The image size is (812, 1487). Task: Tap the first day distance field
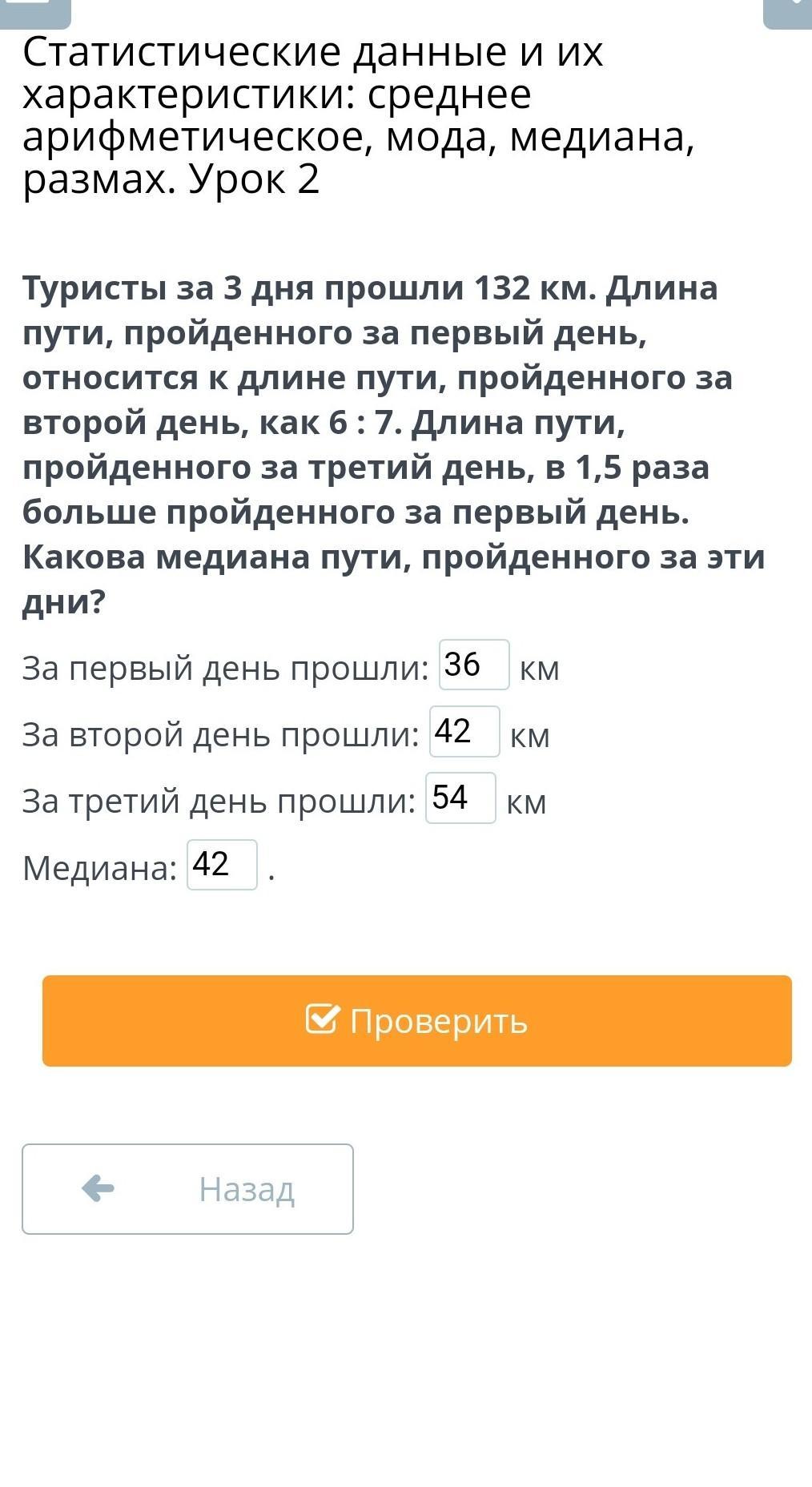coord(474,665)
